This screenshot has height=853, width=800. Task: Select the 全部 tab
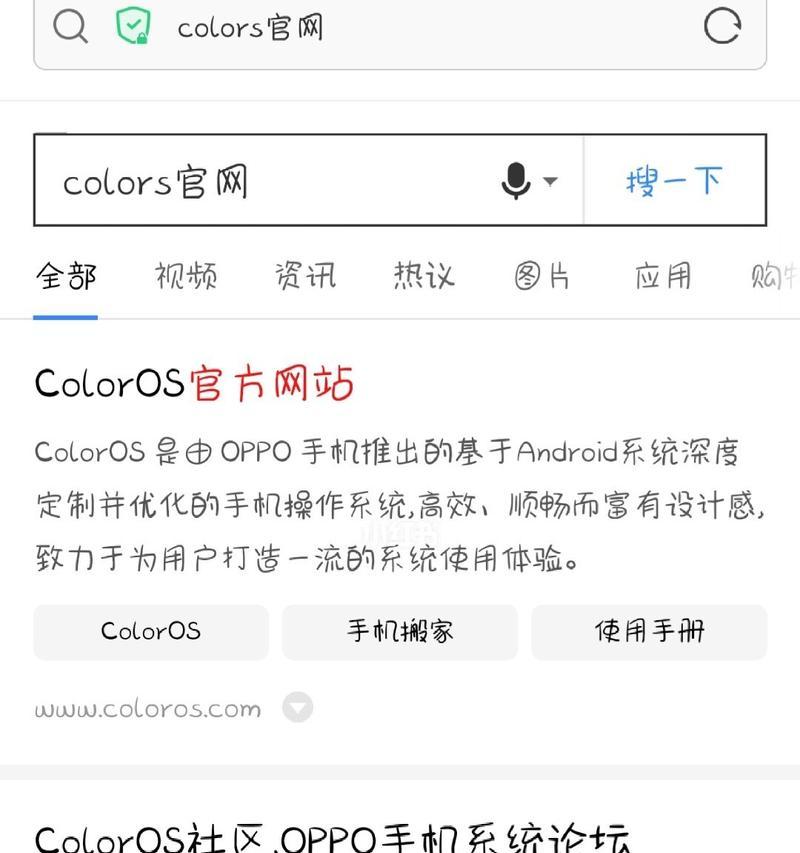point(66,276)
